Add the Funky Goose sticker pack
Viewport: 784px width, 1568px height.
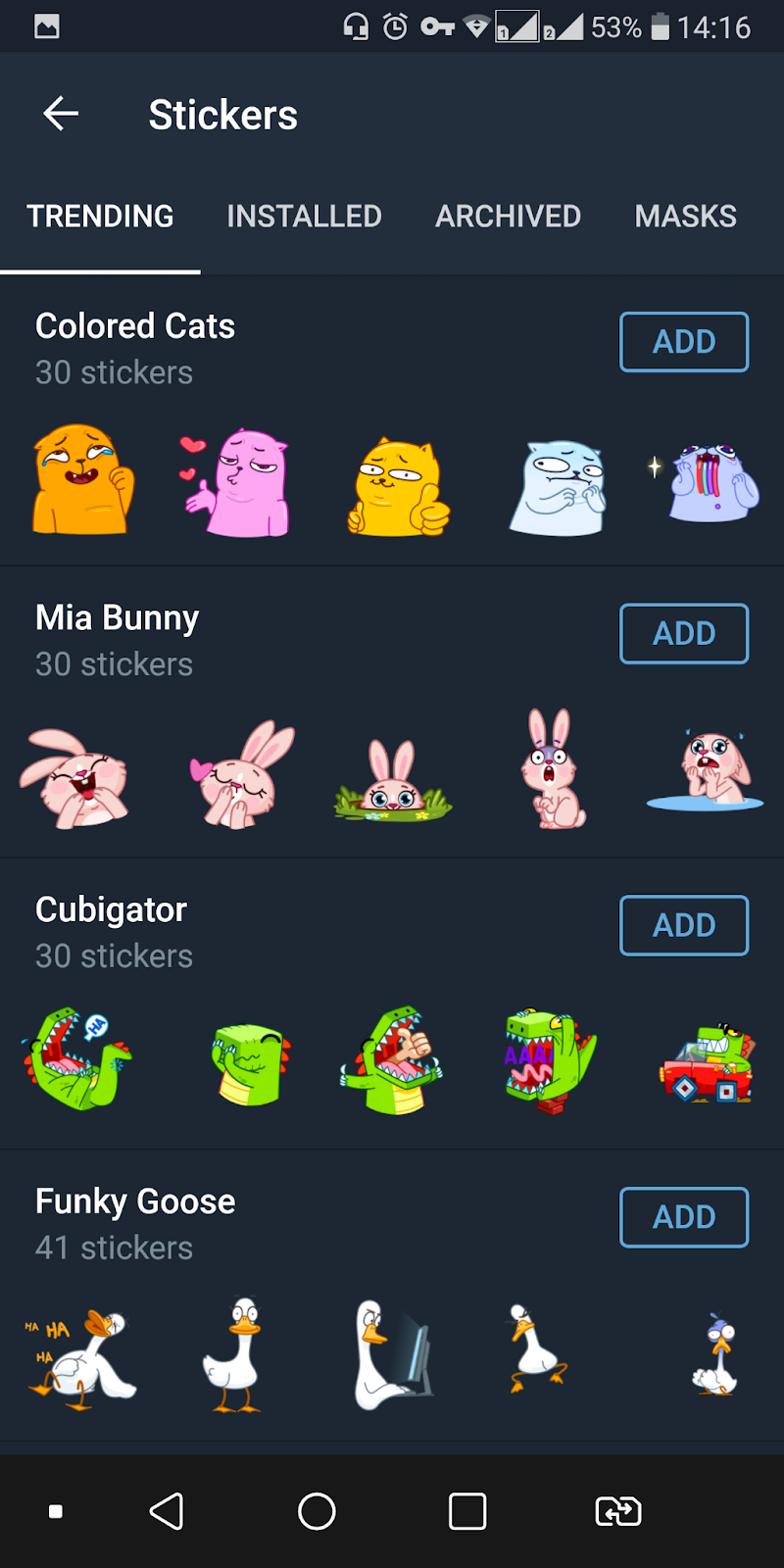coord(684,1217)
